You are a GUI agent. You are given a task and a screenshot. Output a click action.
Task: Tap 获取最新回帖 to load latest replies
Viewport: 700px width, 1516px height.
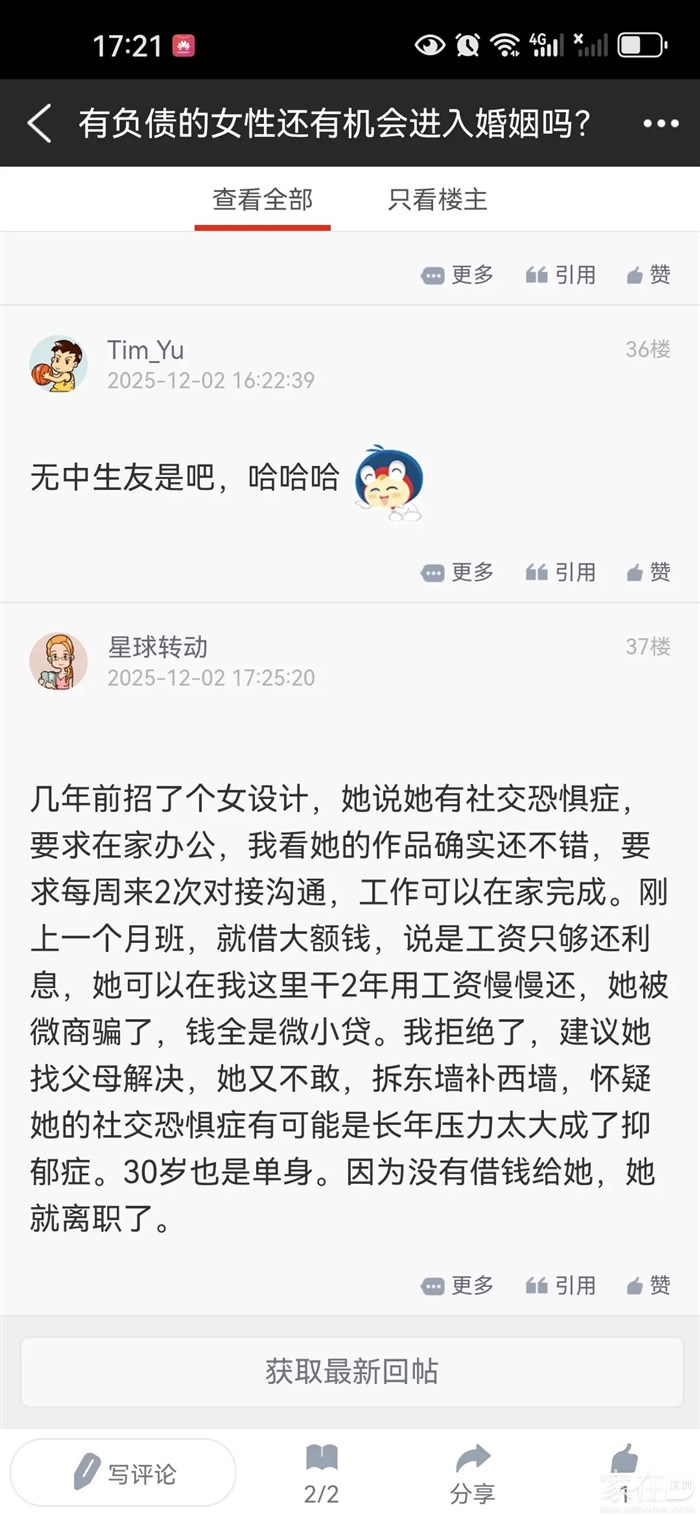pyautogui.click(x=351, y=1371)
